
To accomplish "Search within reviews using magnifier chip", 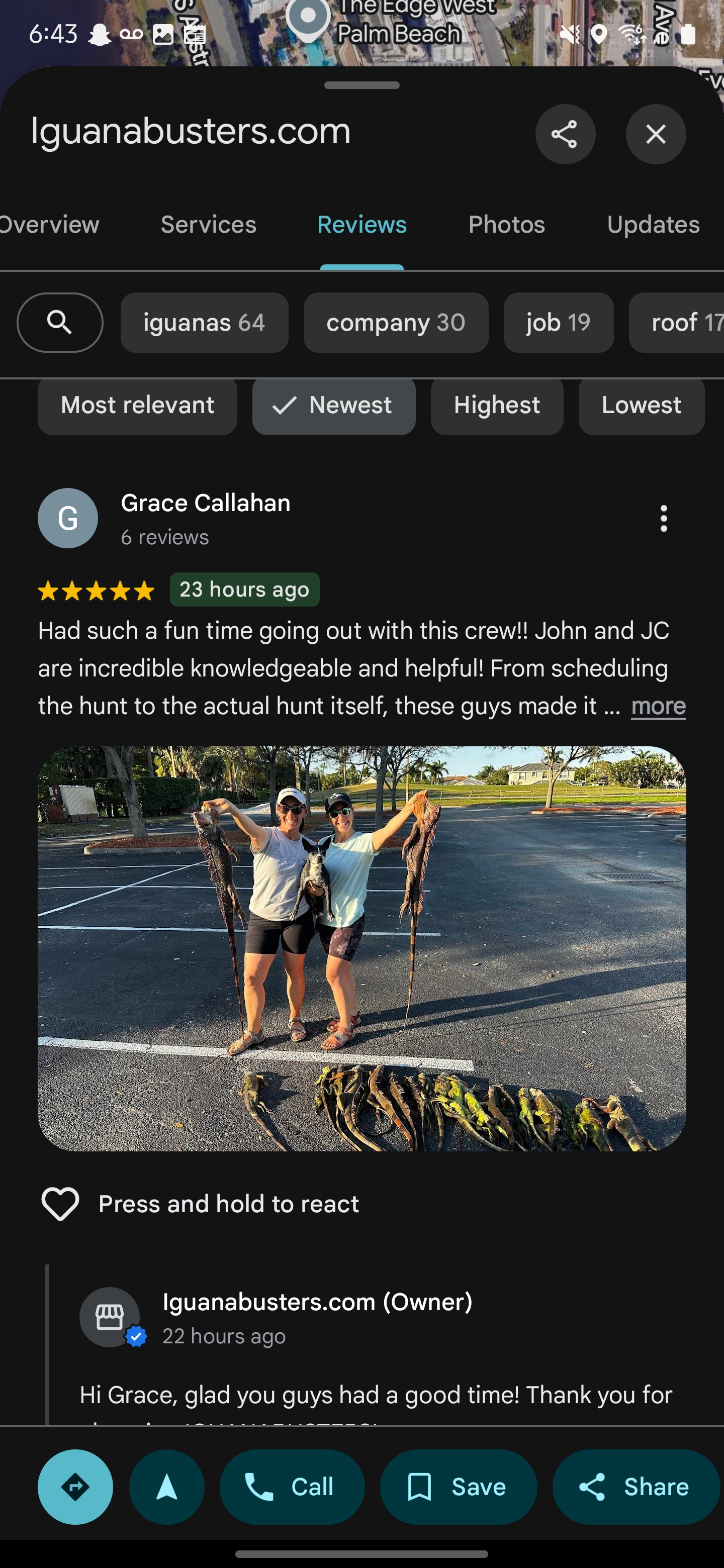I will tap(60, 322).
